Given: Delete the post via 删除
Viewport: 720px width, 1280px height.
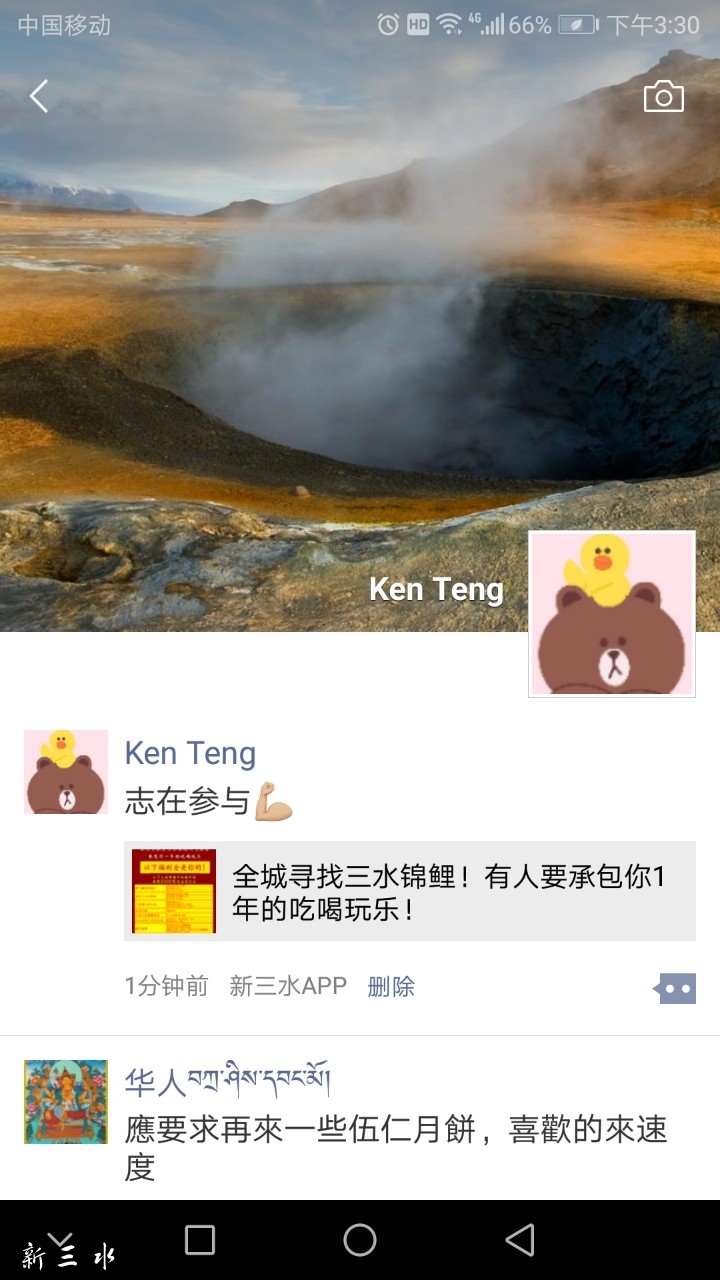Looking at the screenshot, I should tap(391, 987).
